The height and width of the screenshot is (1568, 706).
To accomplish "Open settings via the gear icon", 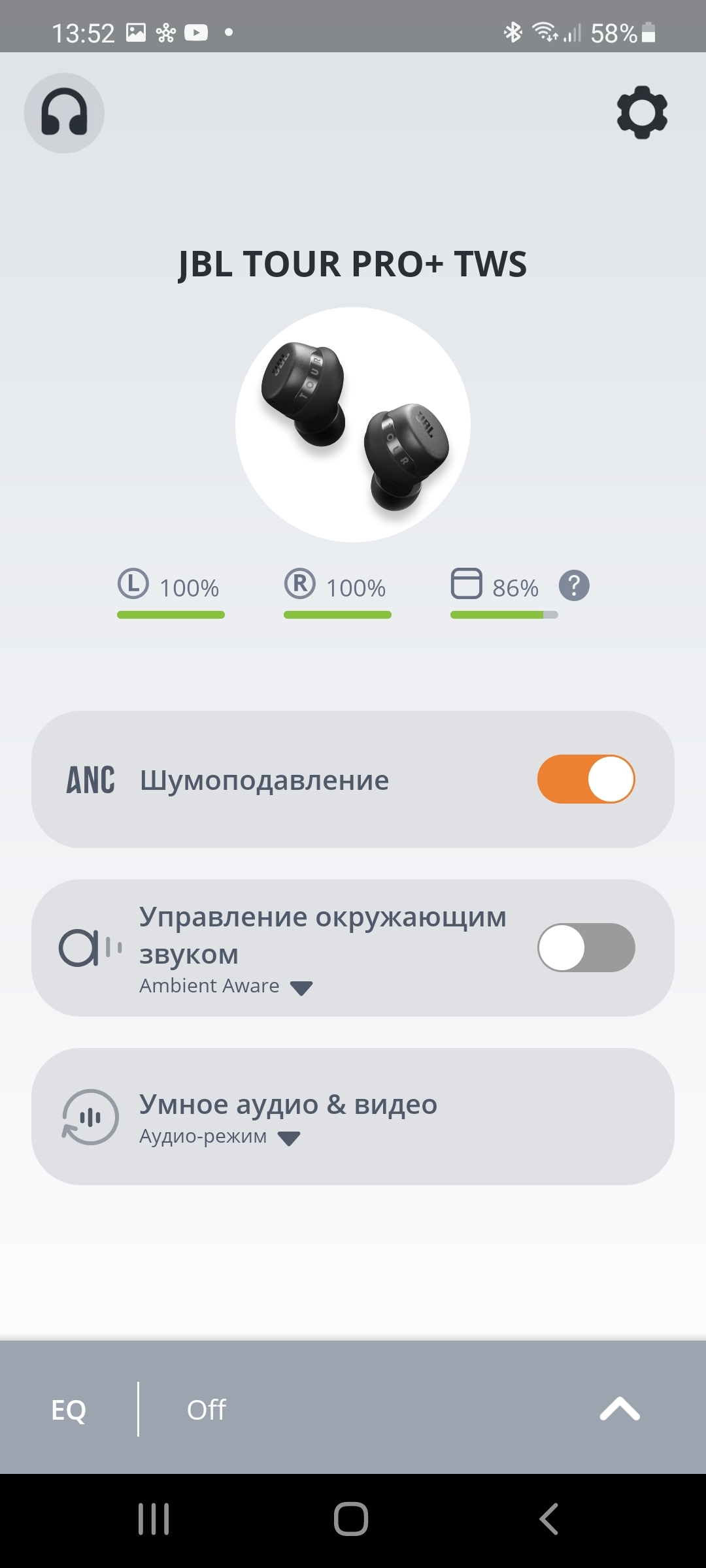I will [x=642, y=112].
